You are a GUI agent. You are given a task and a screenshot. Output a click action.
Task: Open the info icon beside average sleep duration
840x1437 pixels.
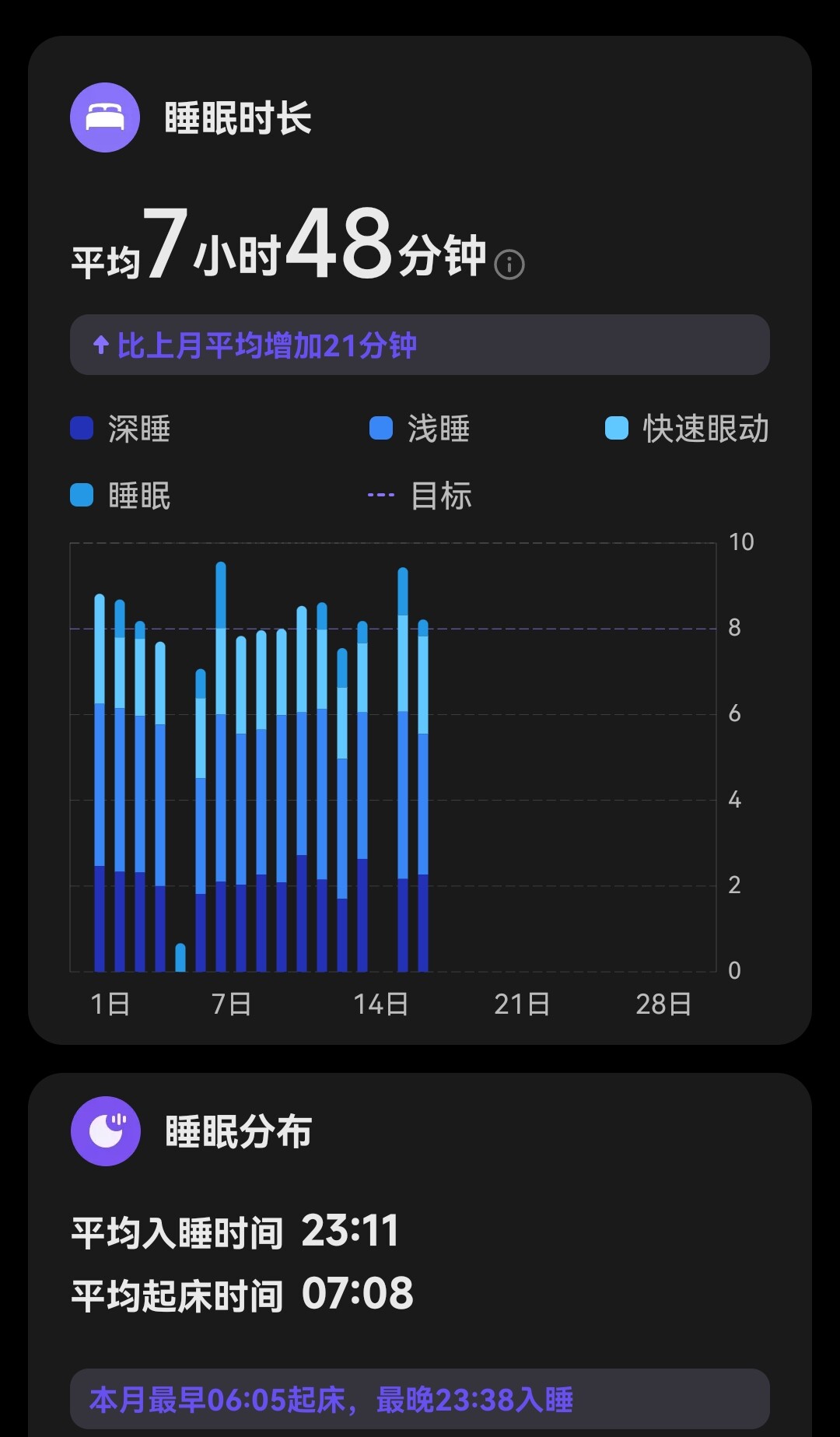509,265
